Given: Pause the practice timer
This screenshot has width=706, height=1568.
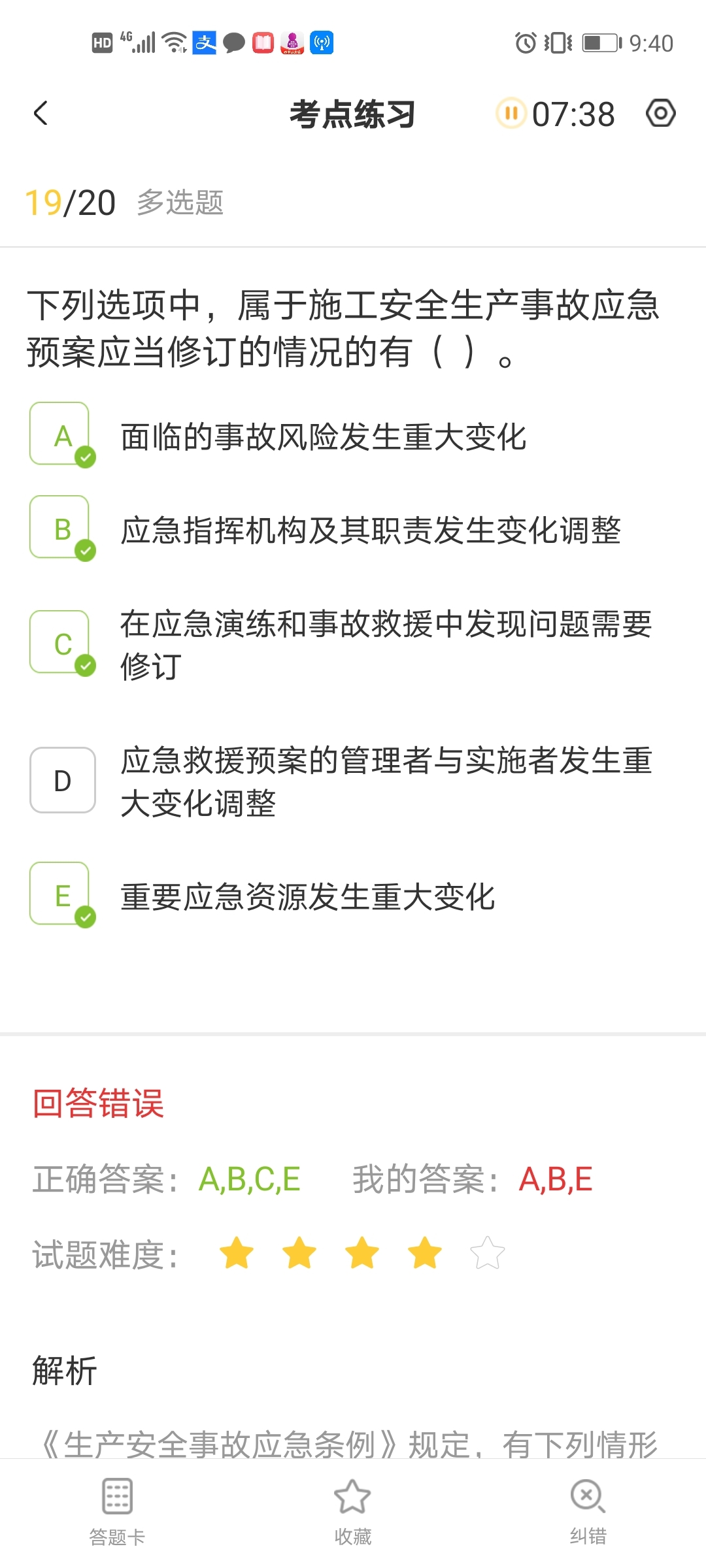Looking at the screenshot, I should pyautogui.click(x=511, y=114).
